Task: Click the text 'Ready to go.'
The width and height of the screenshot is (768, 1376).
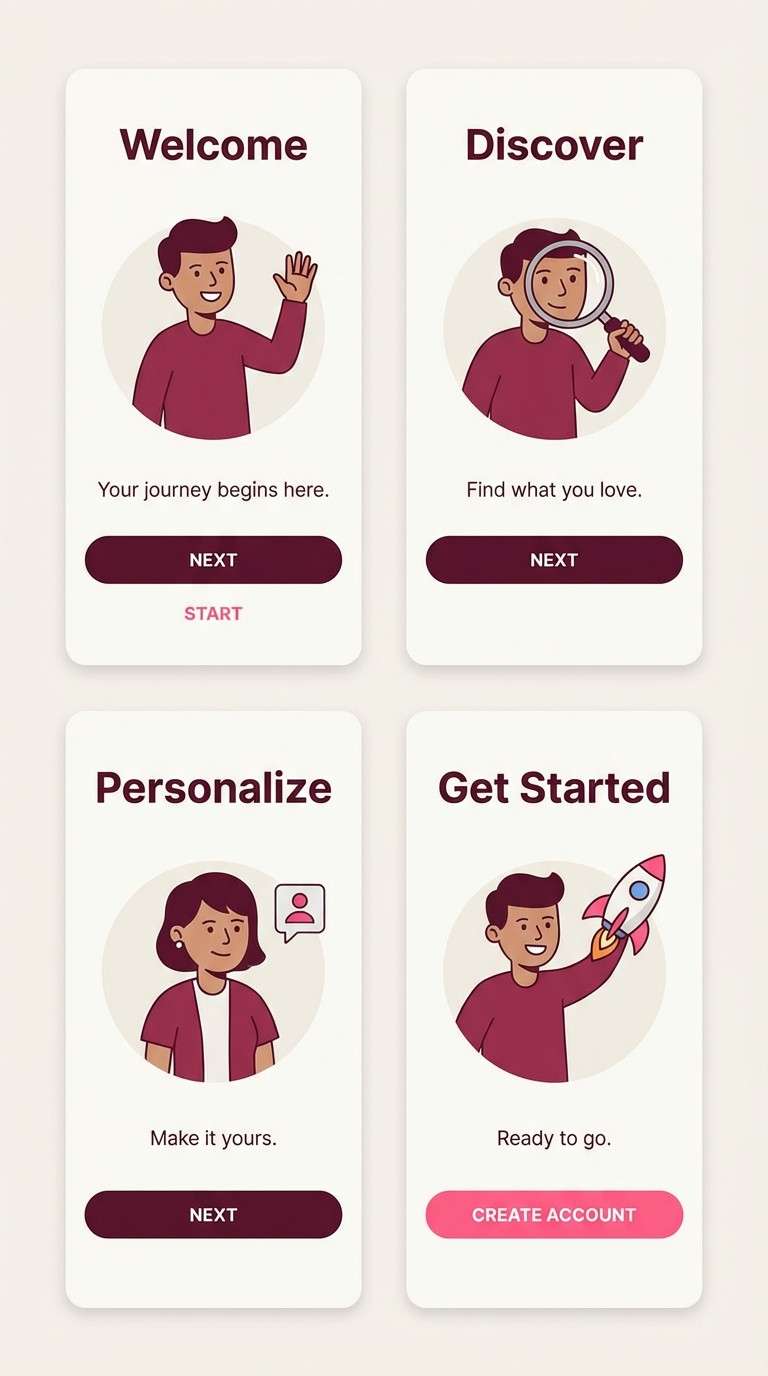Action: (x=554, y=1137)
